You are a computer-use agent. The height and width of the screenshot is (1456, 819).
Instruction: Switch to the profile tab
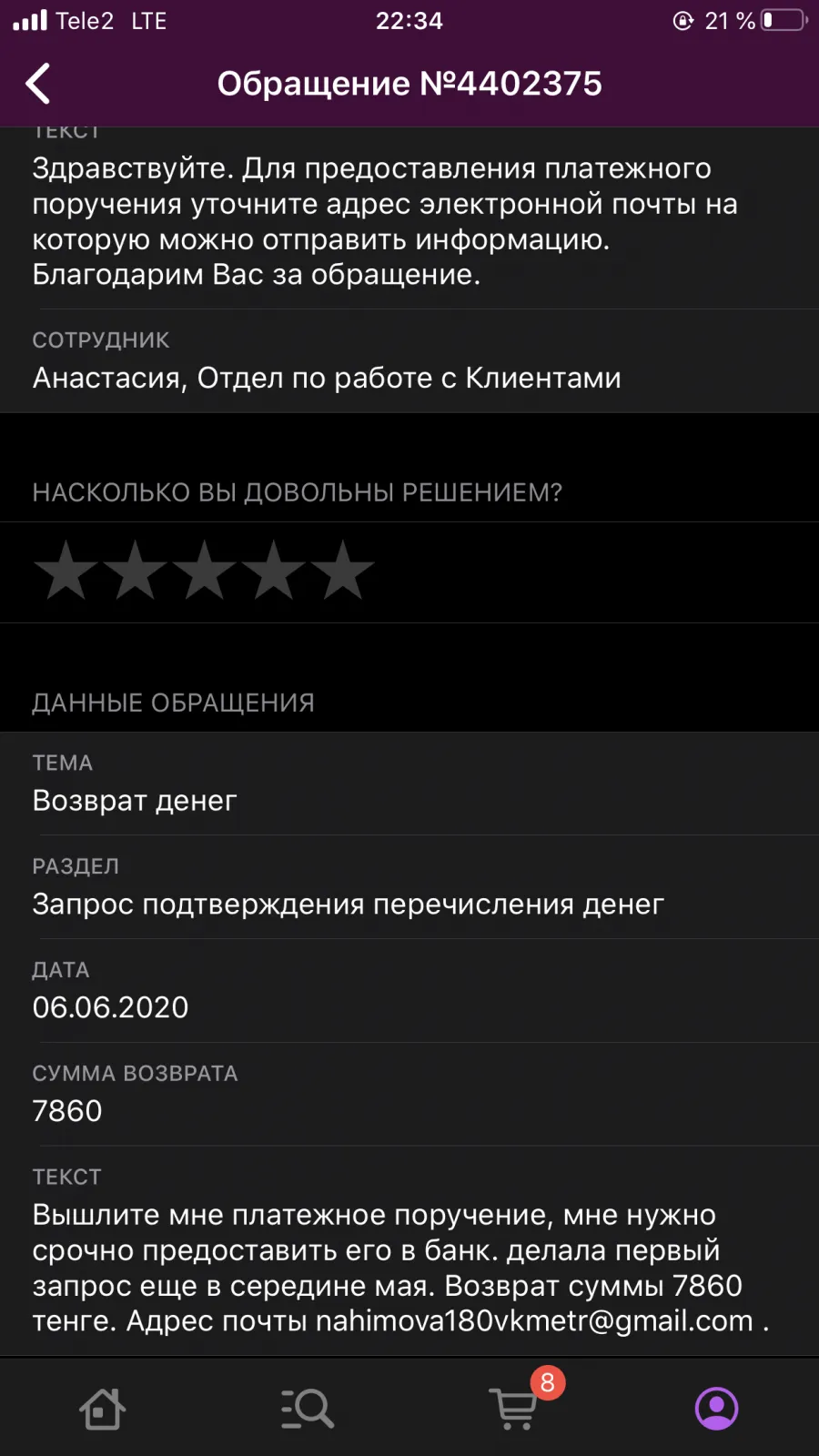(x=717, y=1409)
